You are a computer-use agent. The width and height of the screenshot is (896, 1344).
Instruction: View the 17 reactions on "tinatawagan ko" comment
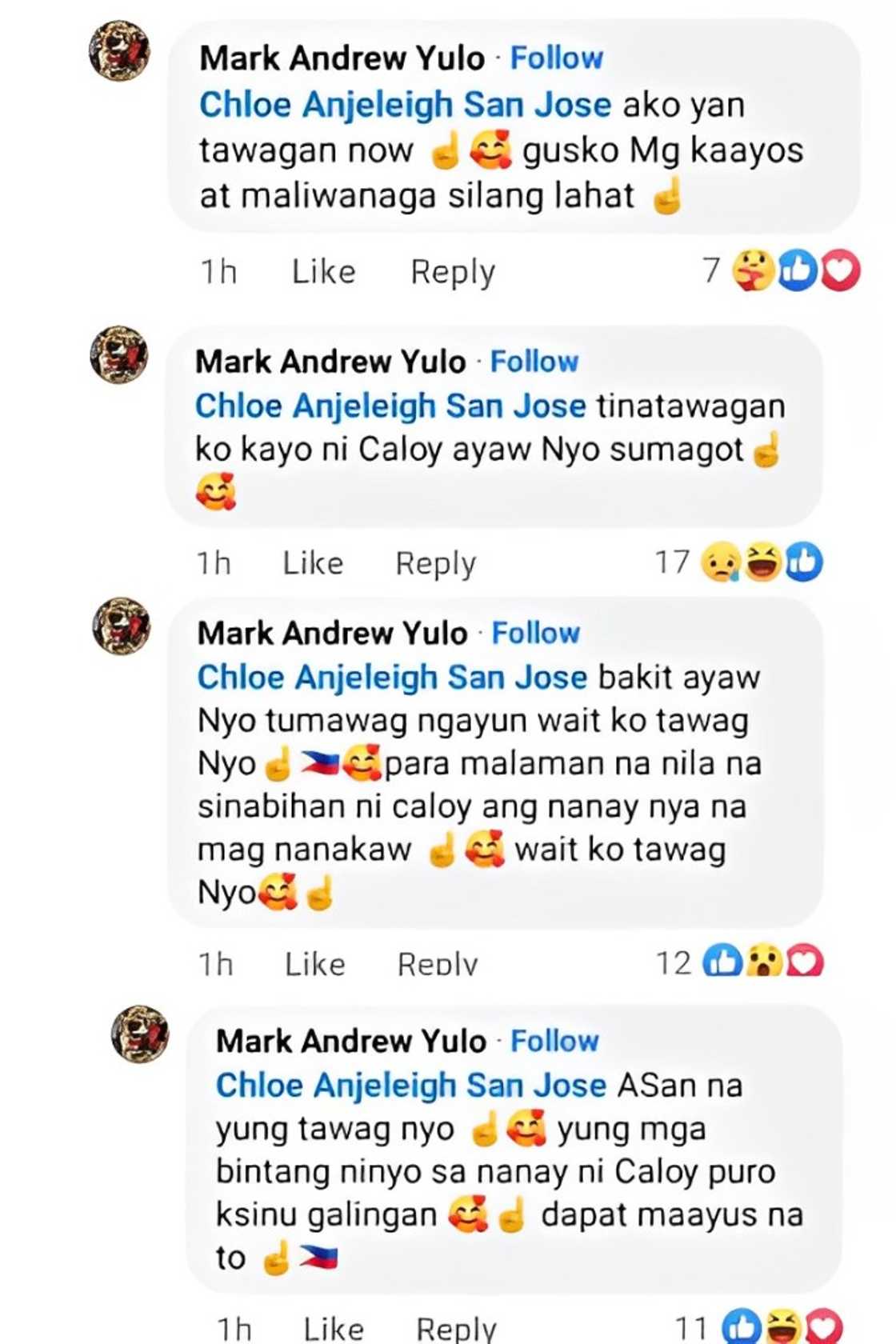(739, 562)
